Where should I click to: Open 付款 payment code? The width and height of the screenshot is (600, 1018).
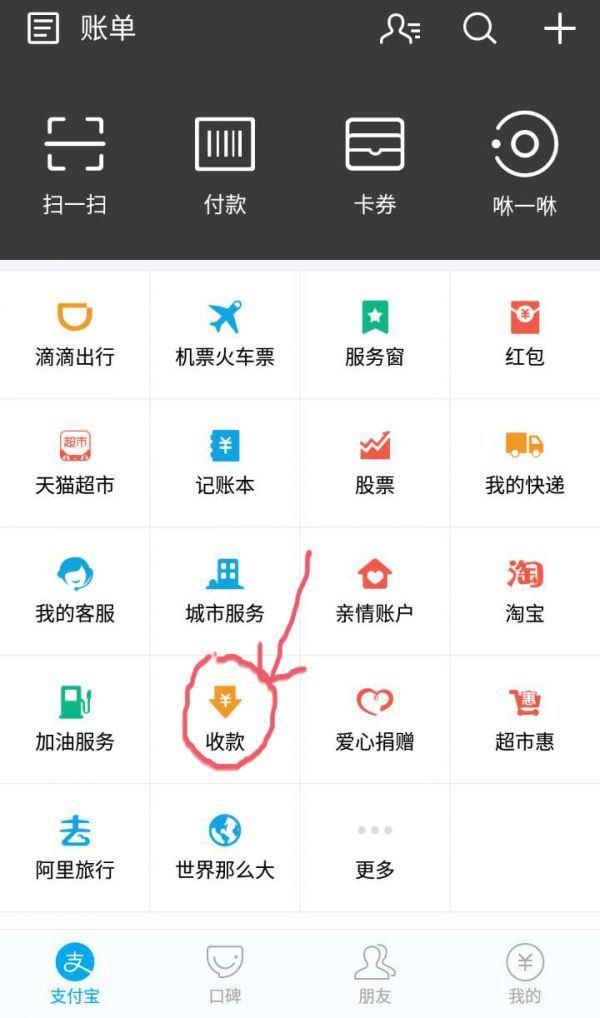pyautogui.click(x=225, y=165)
